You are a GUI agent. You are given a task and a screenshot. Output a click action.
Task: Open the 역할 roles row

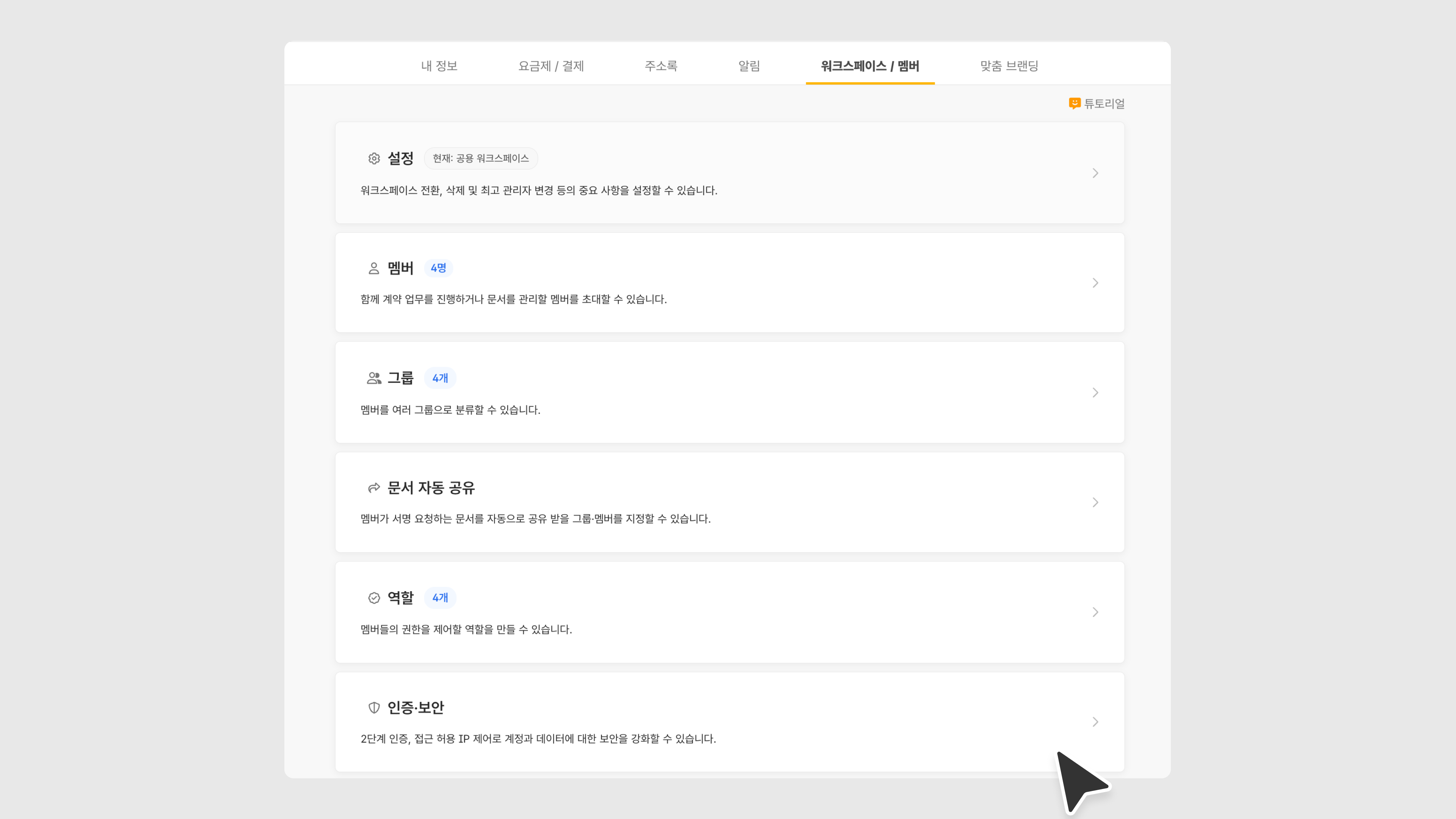click(729, 612)
